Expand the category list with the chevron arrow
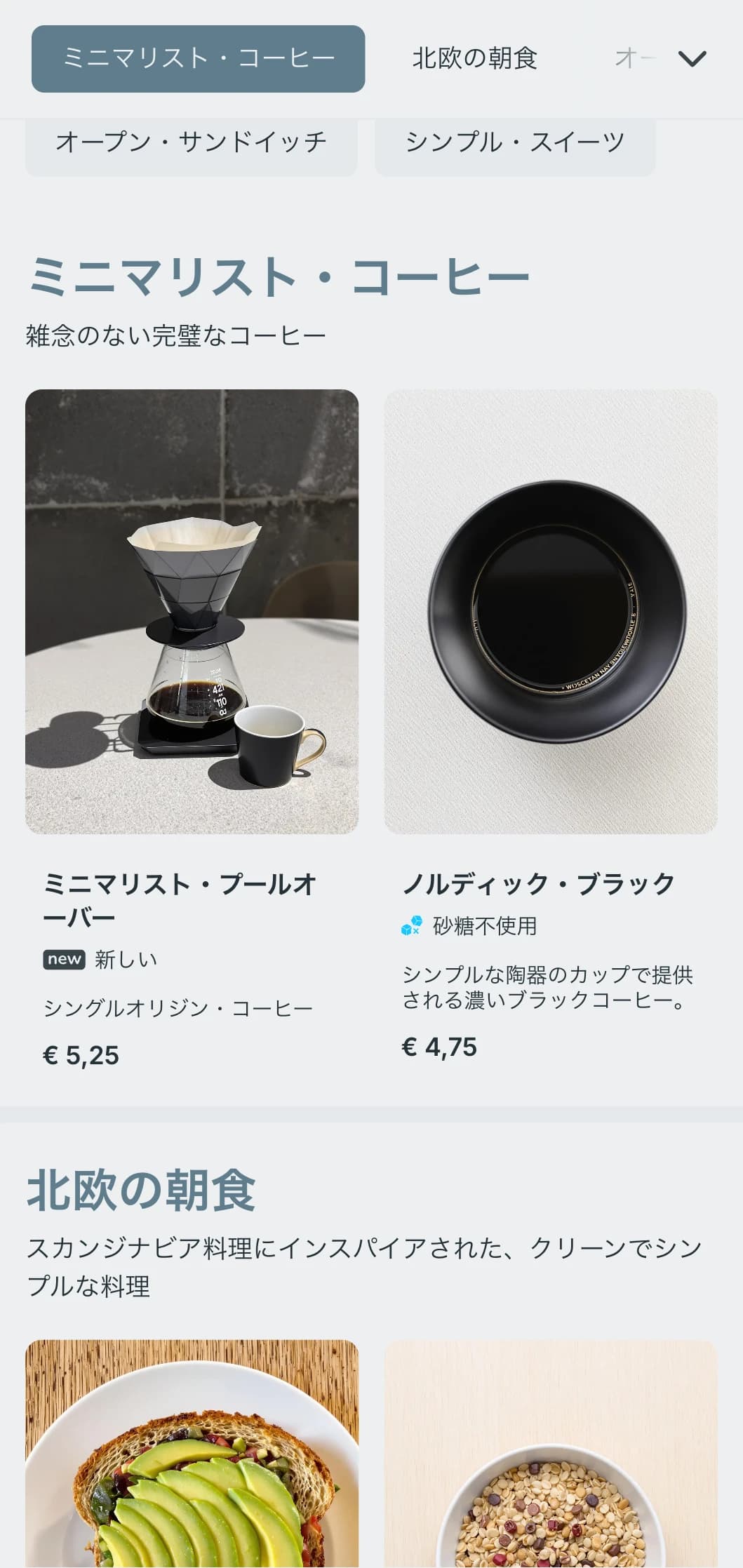The image size is (743, 1568). pos(693,59)
